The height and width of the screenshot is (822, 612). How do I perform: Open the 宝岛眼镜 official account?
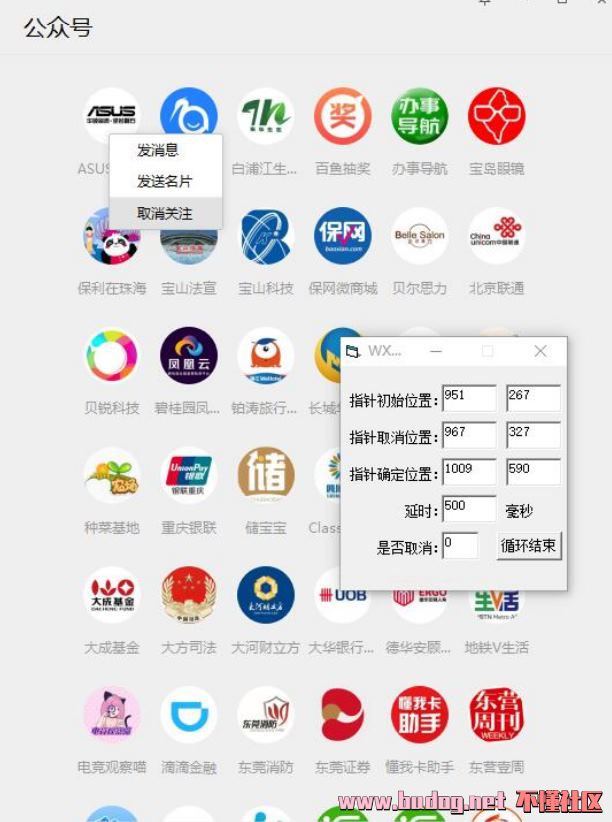[496, 116]
